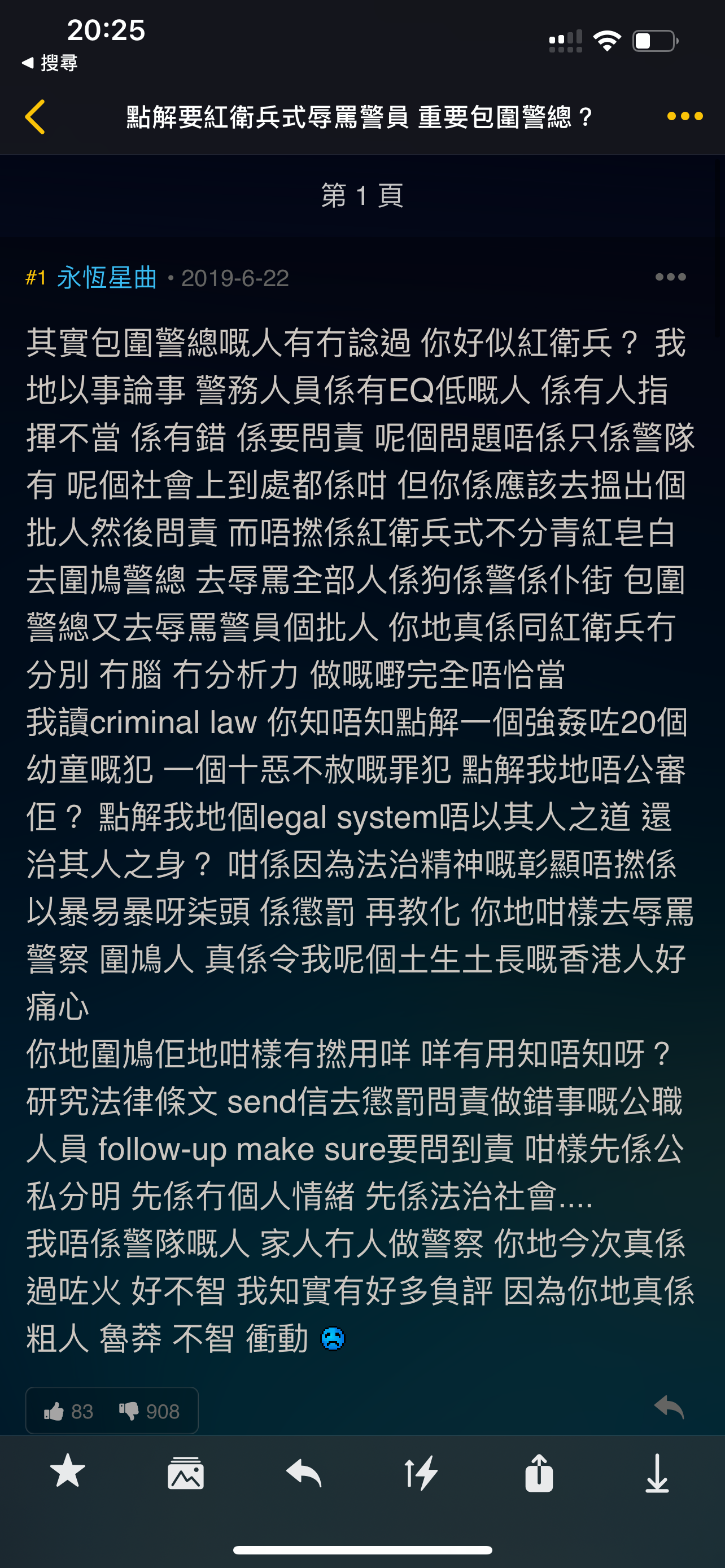The height and width of the screenshot is (1568, 725).
Task: Share this thread
Action: click(539, 1473)
